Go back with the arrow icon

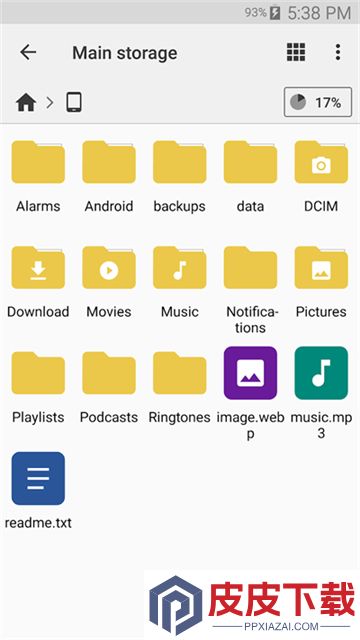point(28,52)
